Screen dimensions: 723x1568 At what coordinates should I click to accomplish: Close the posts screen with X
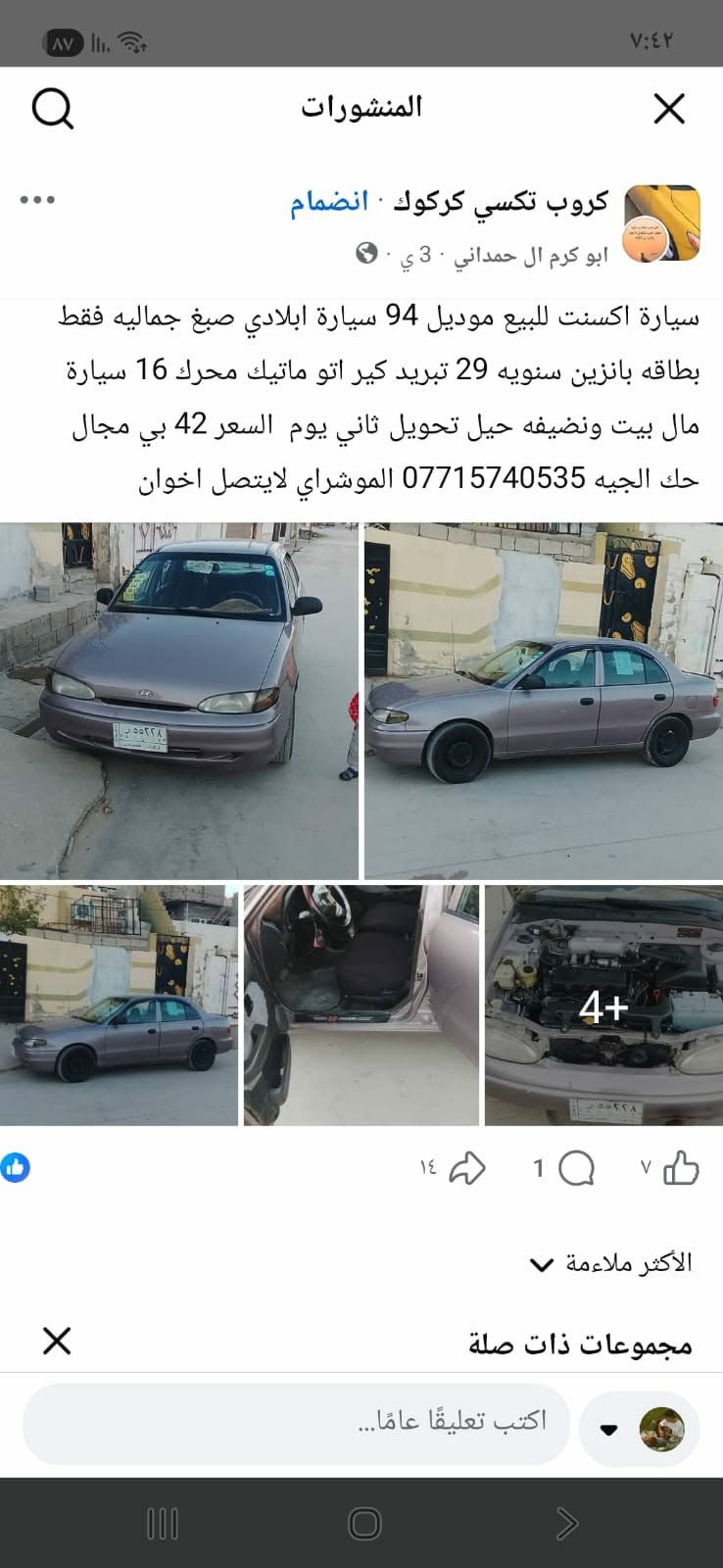click(669, 109)
